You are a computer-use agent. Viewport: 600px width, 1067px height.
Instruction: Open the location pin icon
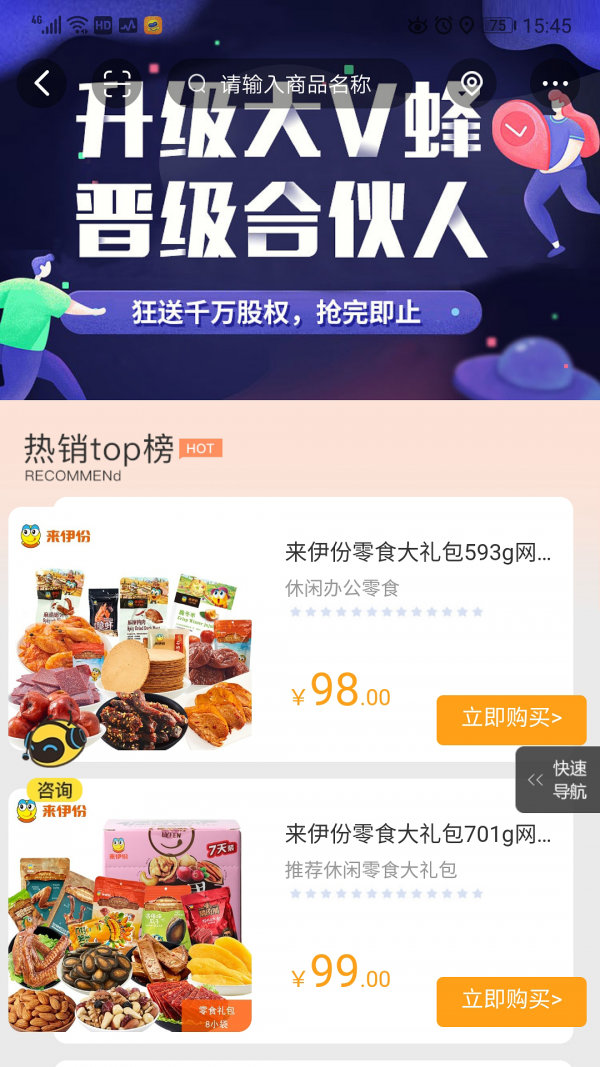point(472,84)
